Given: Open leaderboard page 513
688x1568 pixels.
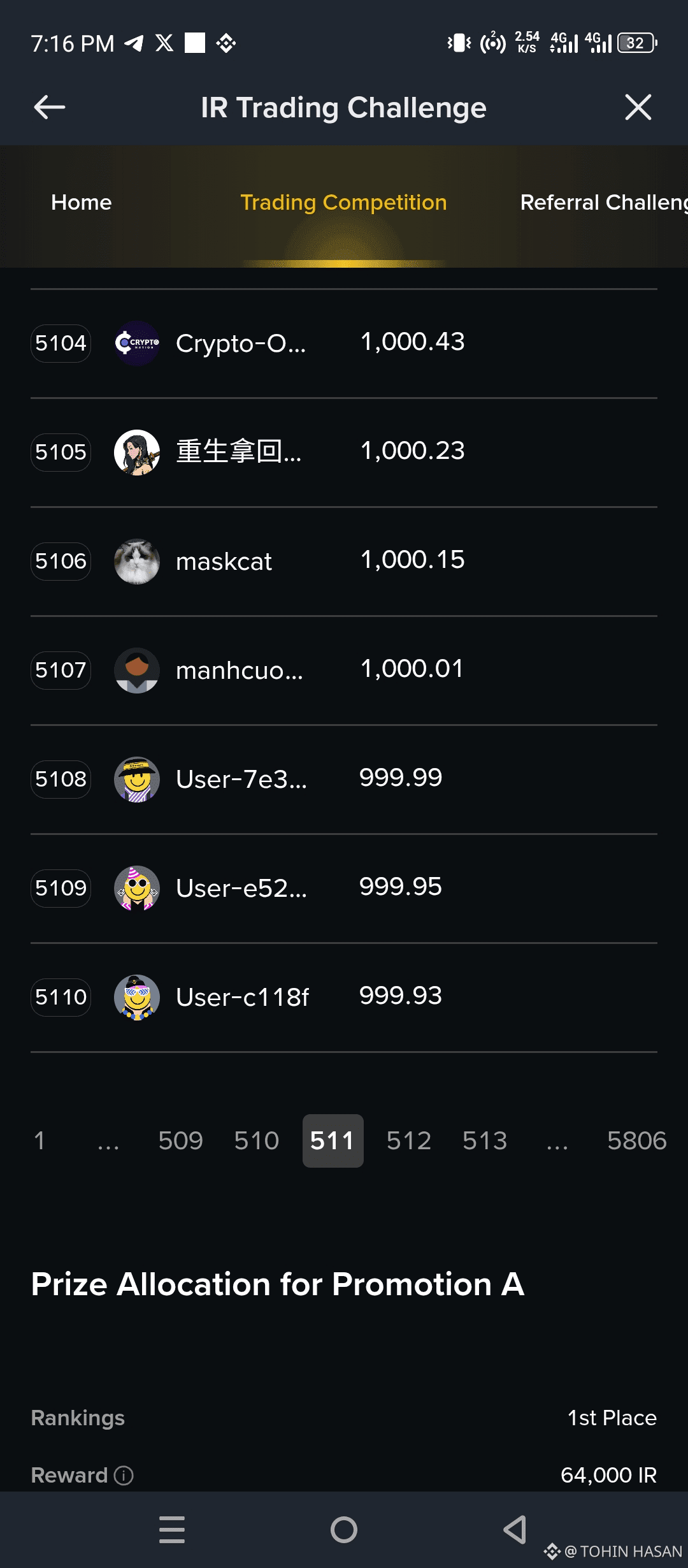Looking at the screenshot, I should coord(485,1140).
